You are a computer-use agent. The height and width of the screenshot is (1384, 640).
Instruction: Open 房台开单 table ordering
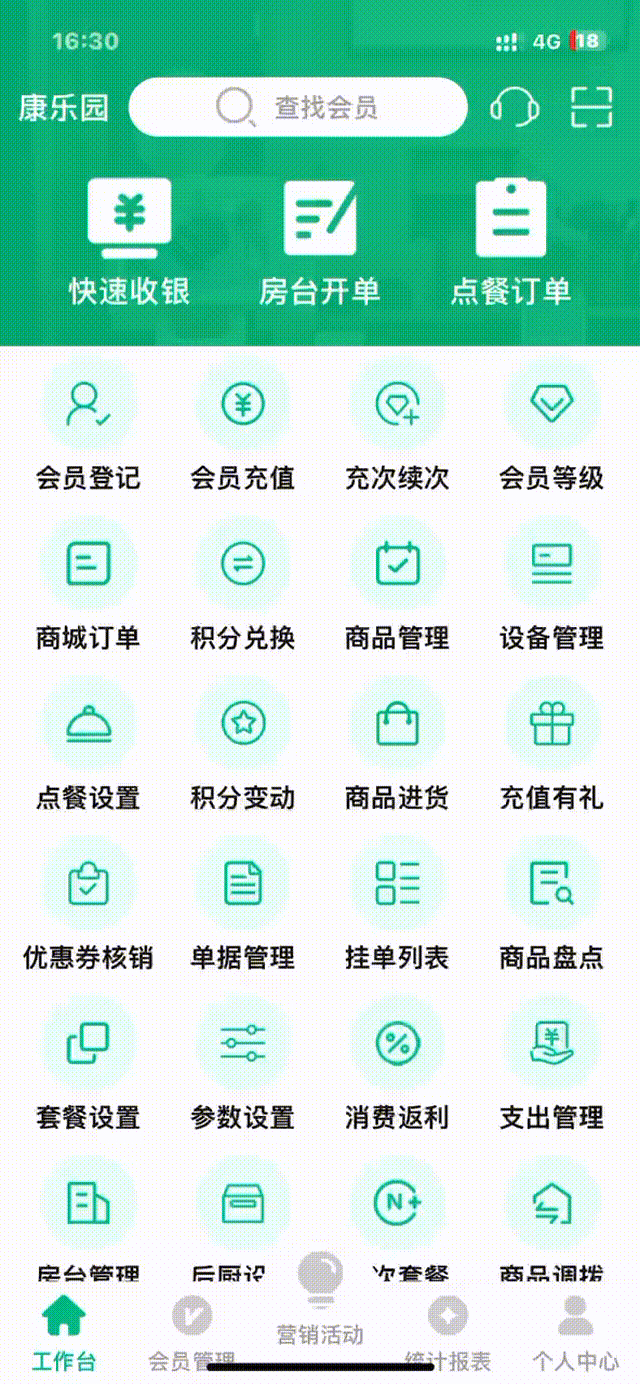pyautogui.click(x=320, y=242)
